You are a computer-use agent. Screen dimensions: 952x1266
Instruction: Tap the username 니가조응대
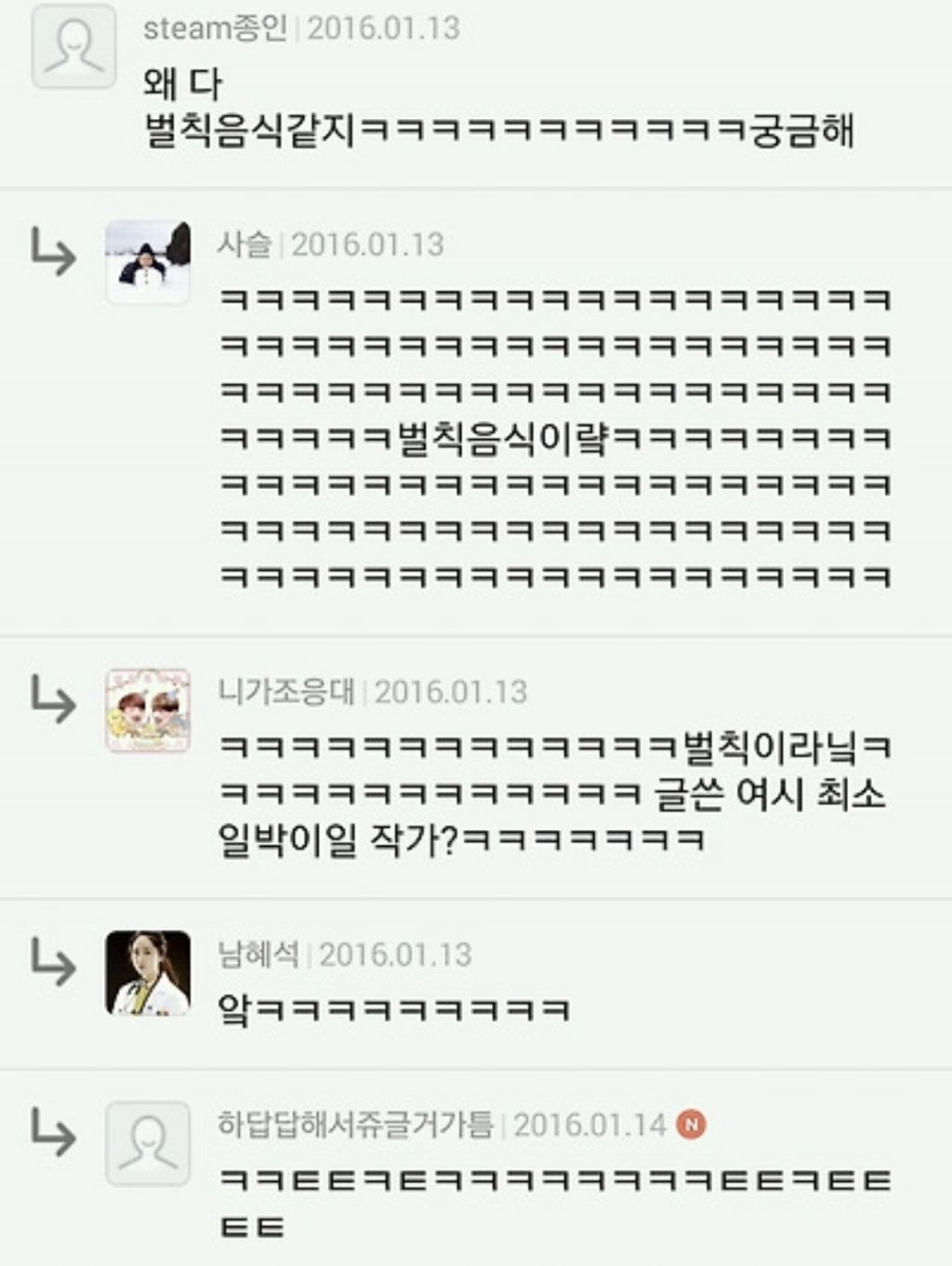point(286,692)
